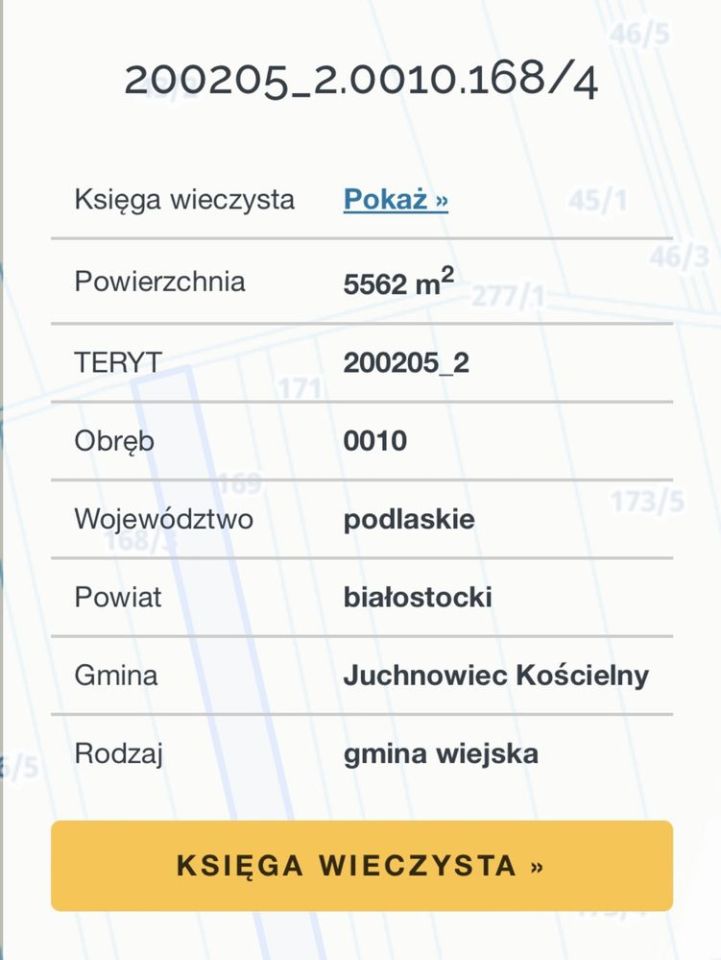Select the Gmina Juchnowiec Kościelny value

pos(496,676)
